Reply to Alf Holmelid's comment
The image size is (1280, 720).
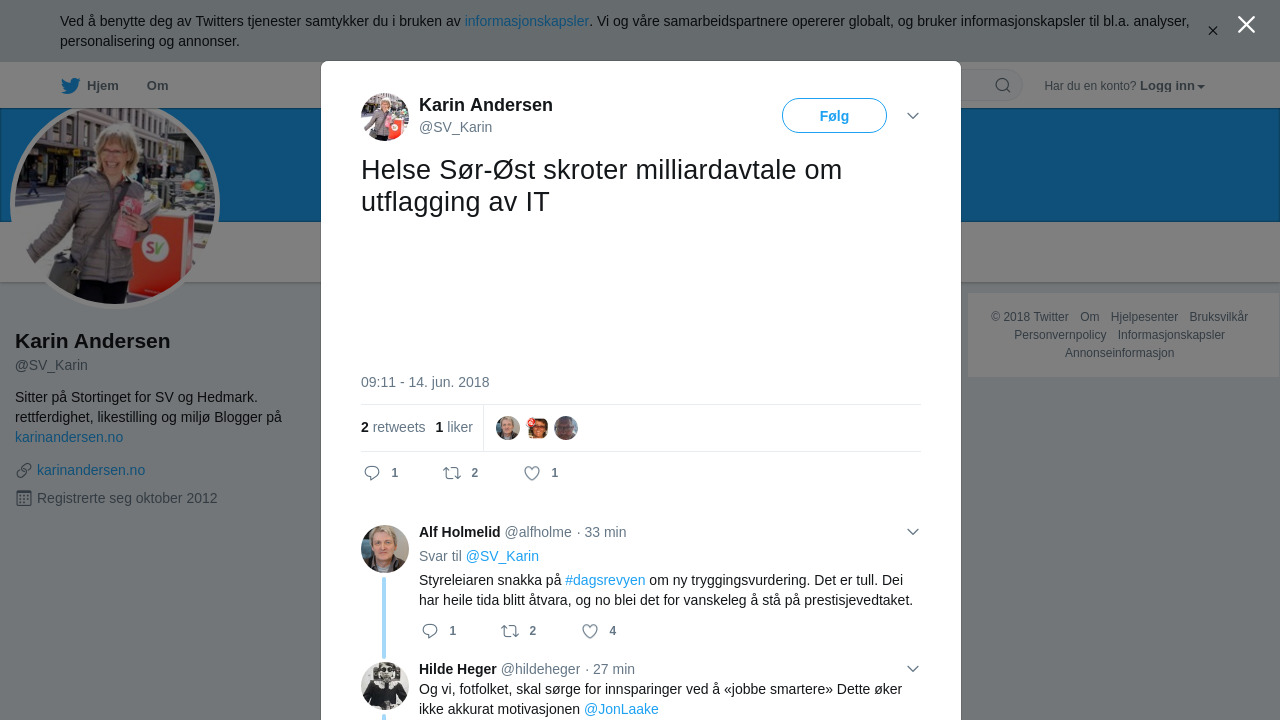point(430,631)
